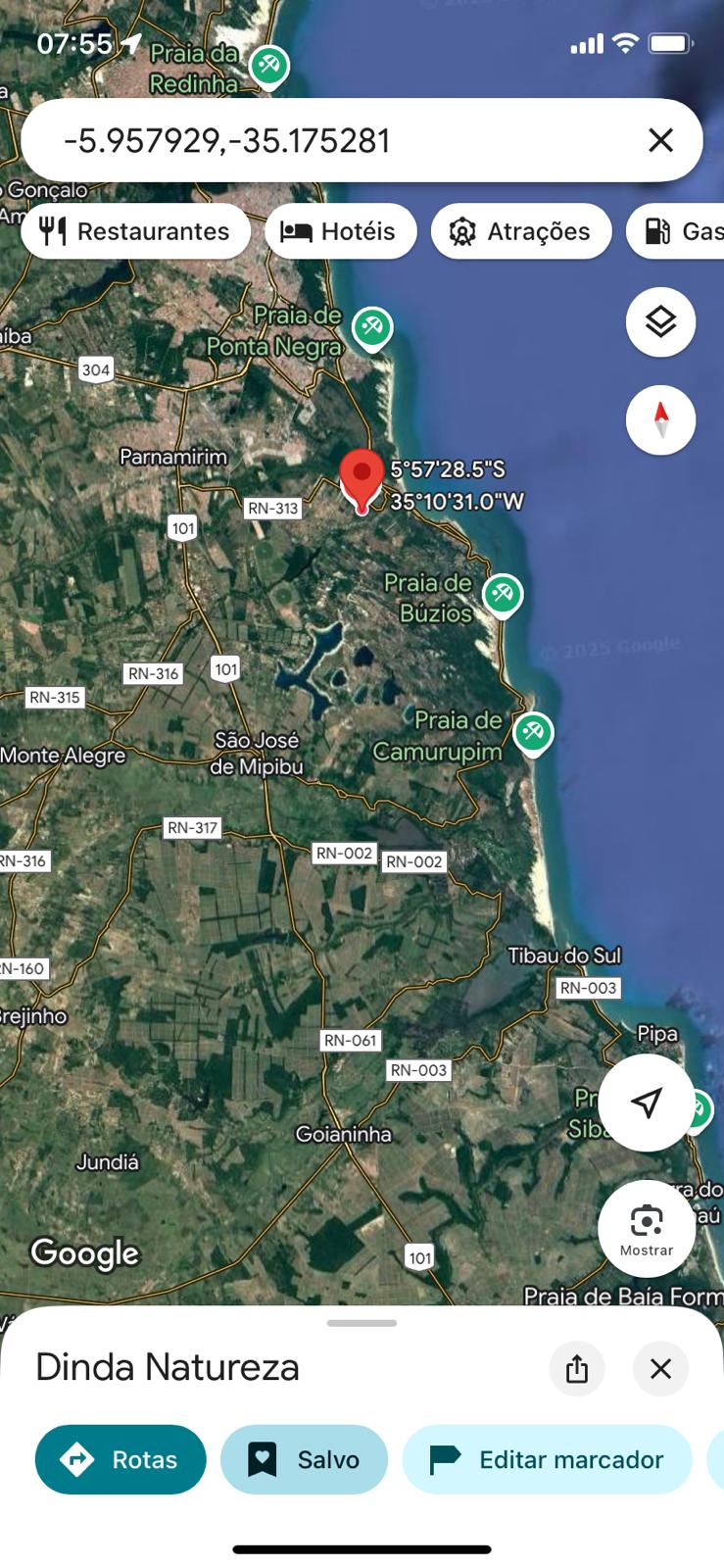This screenshot has width=724, height=1568.
Task: Clear the search coordinates
Action: 660,141
